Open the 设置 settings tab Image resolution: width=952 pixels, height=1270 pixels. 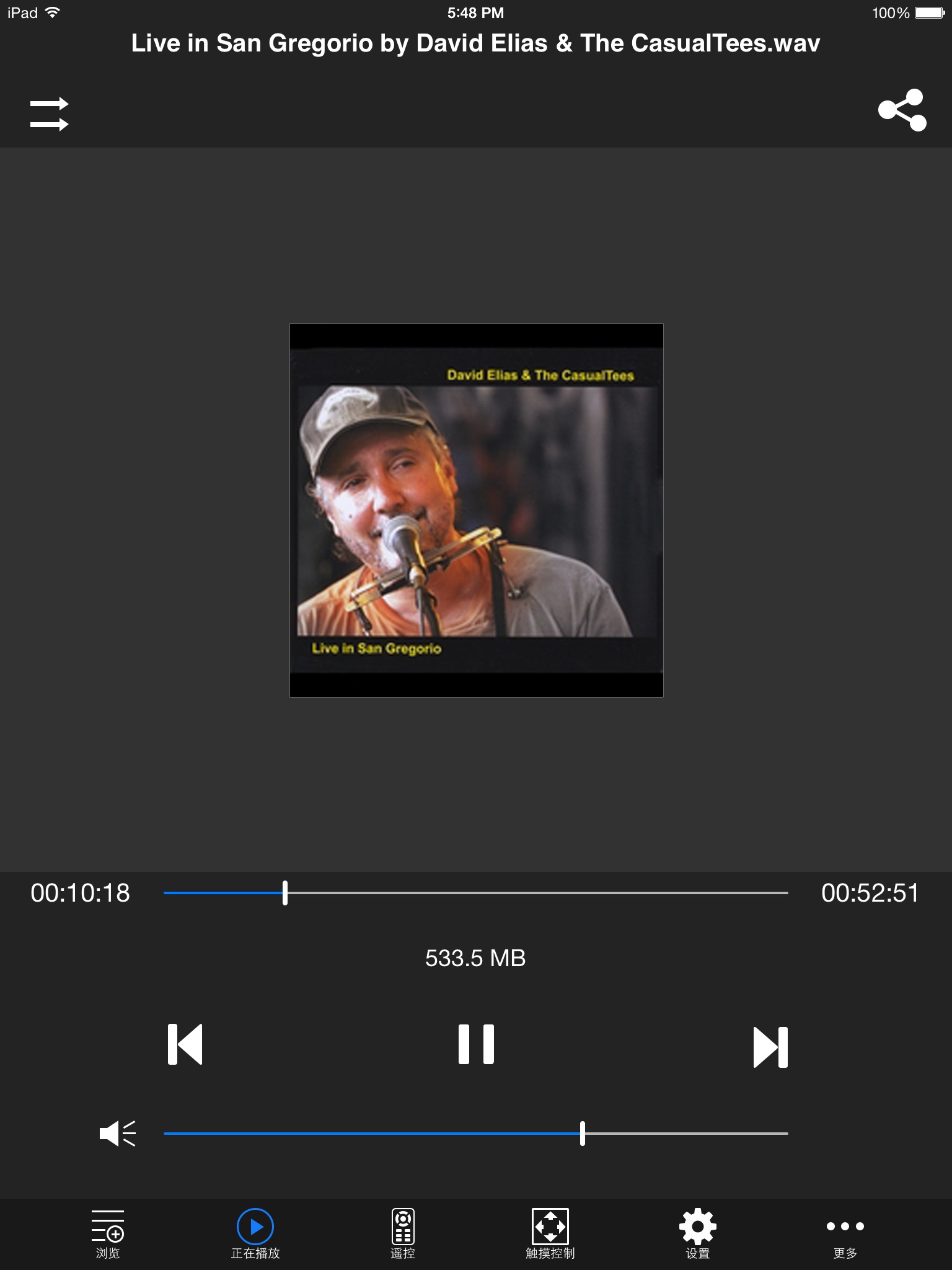[698, 1234]
